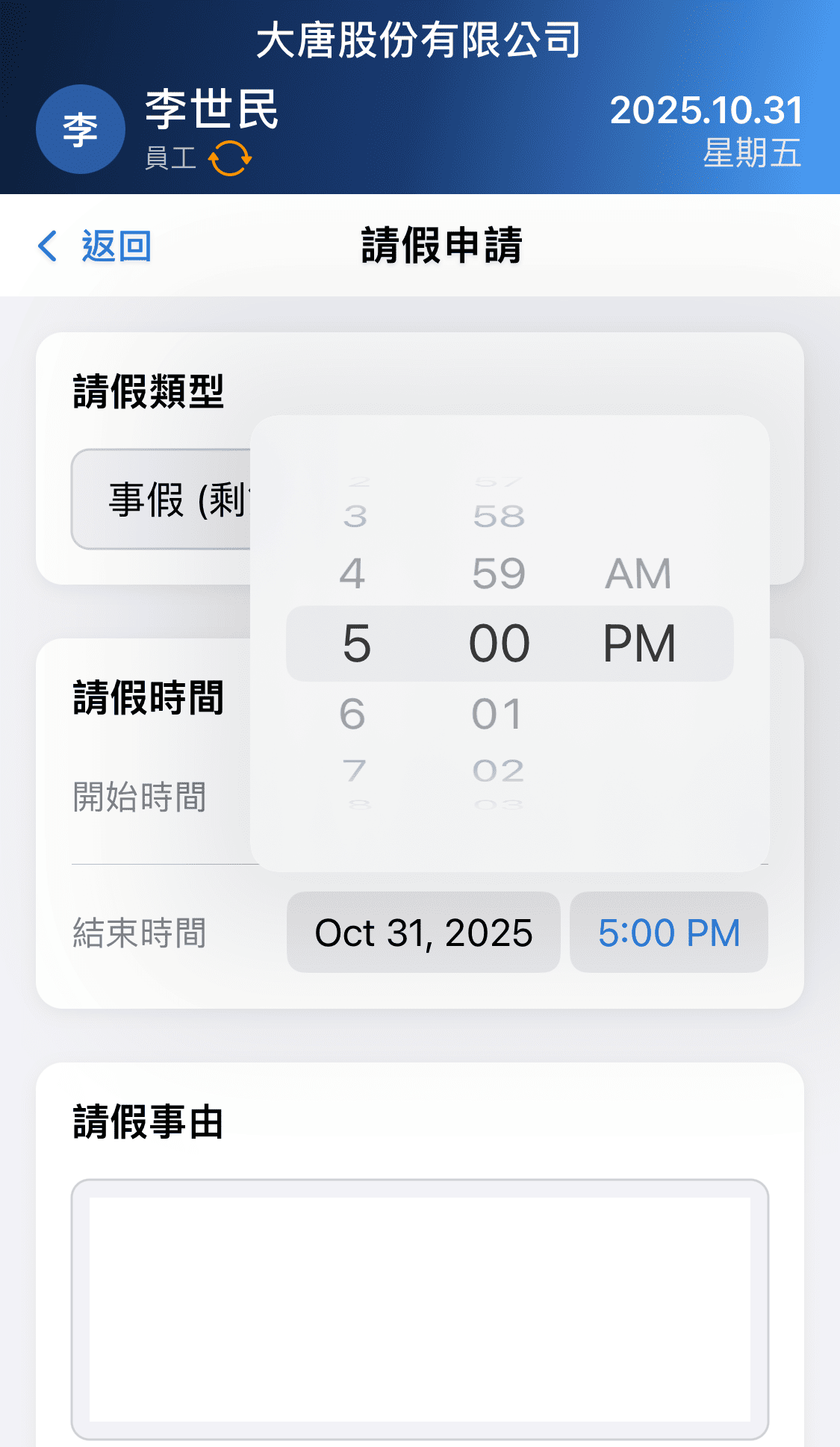Image resolution: width=840 pixels, height=1447 pixels.
Task: Select minute 59 on the picker wheel
Action: click(x=499, y=573)
